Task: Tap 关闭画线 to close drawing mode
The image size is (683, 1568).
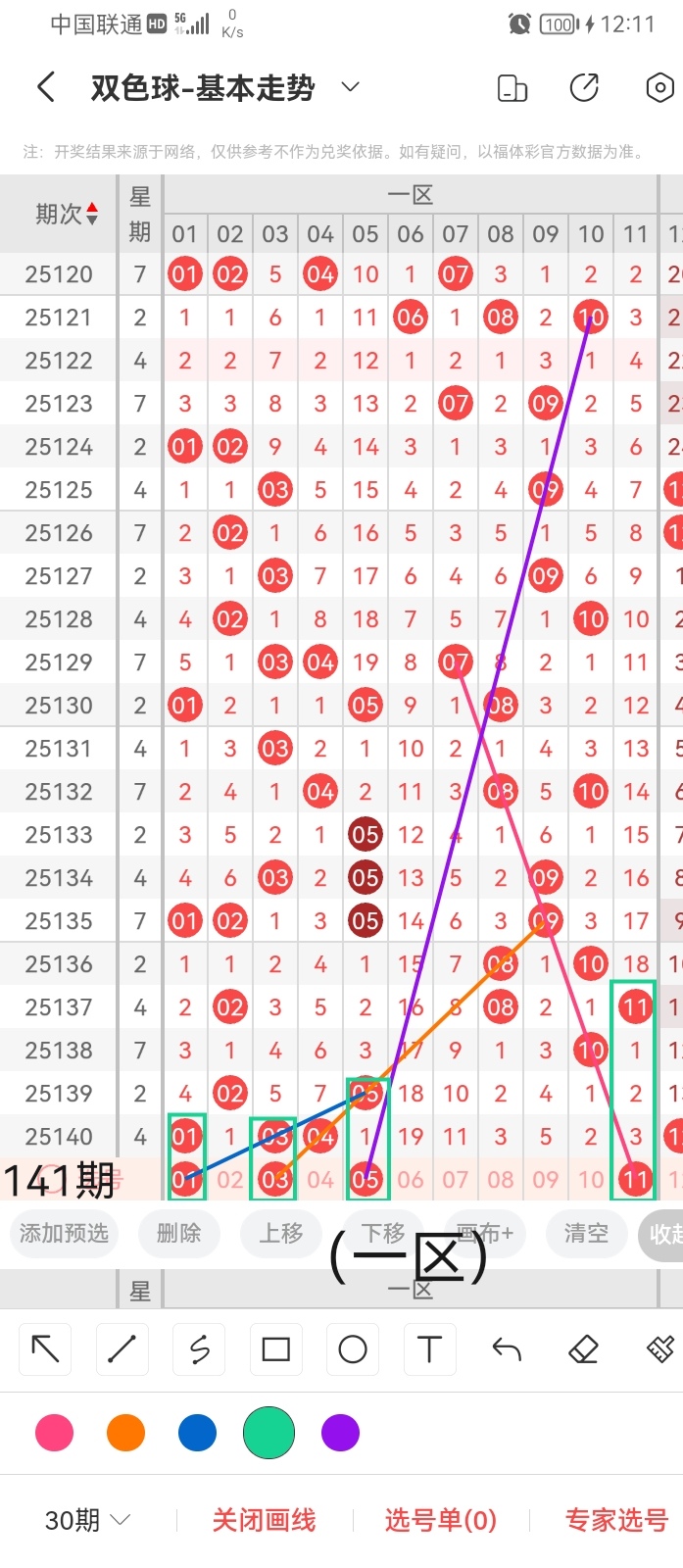Action: point(264,1520)
